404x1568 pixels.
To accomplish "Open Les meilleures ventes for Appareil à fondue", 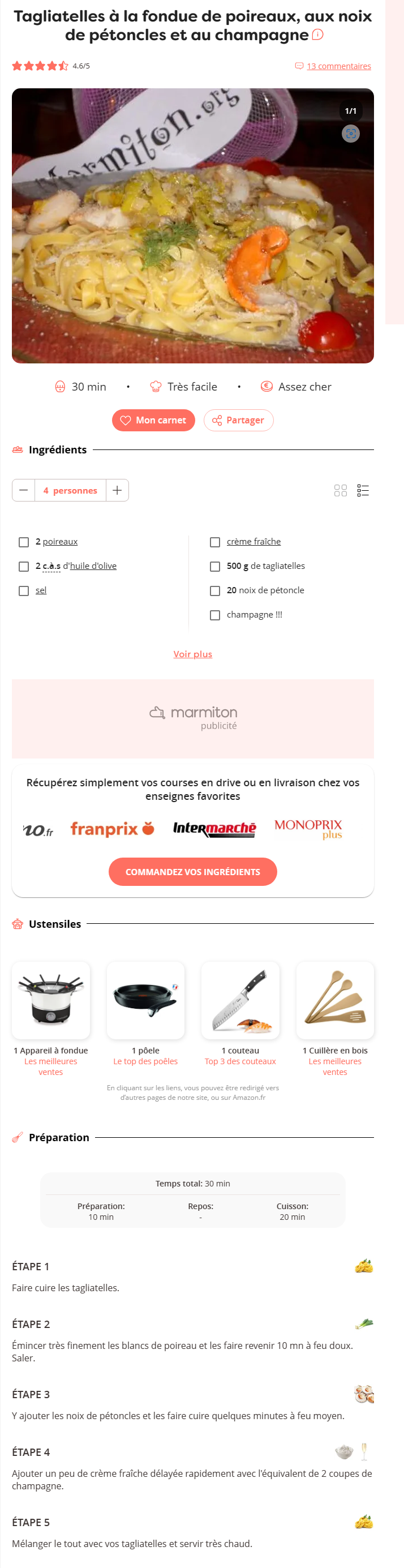I will [x=50, y=1066].
